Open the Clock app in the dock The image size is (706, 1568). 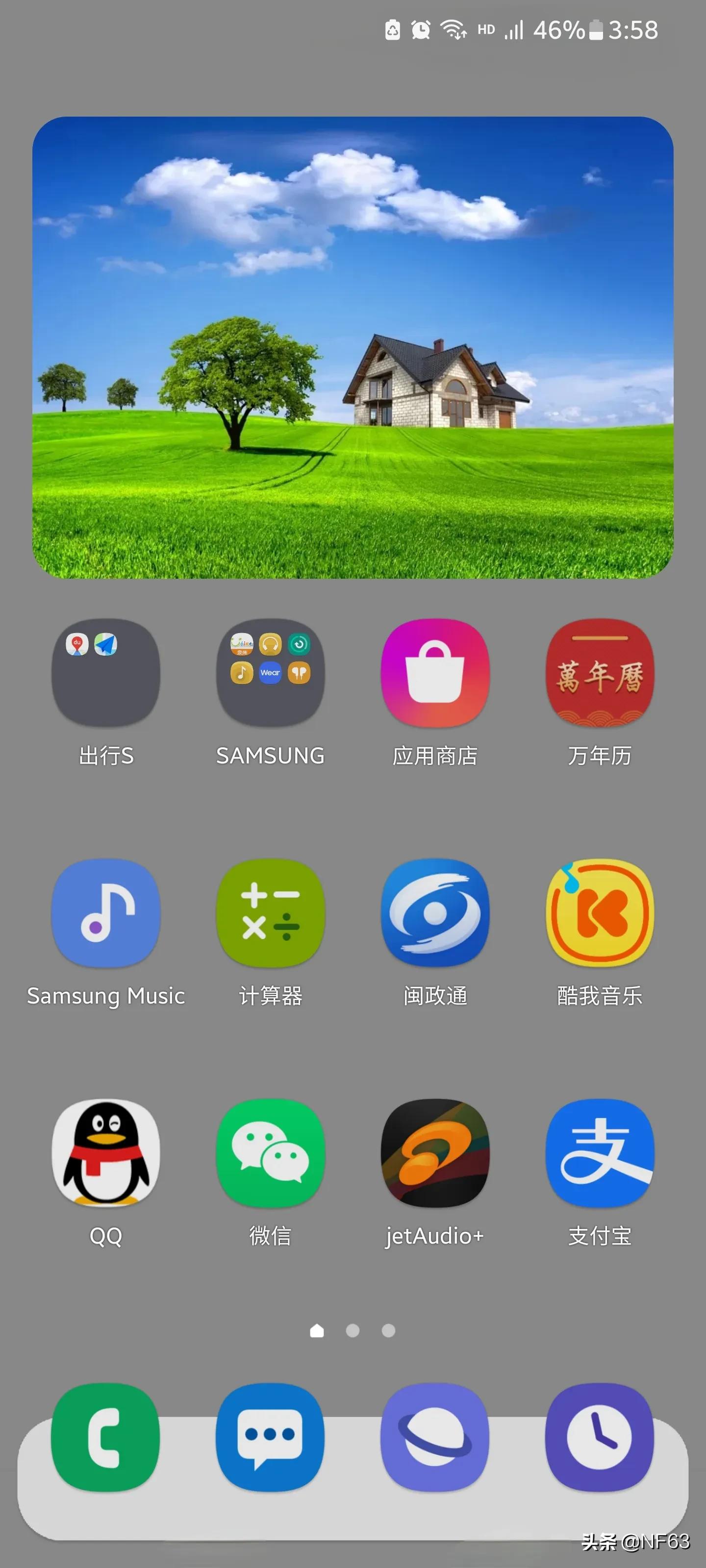click(600, 1437)
